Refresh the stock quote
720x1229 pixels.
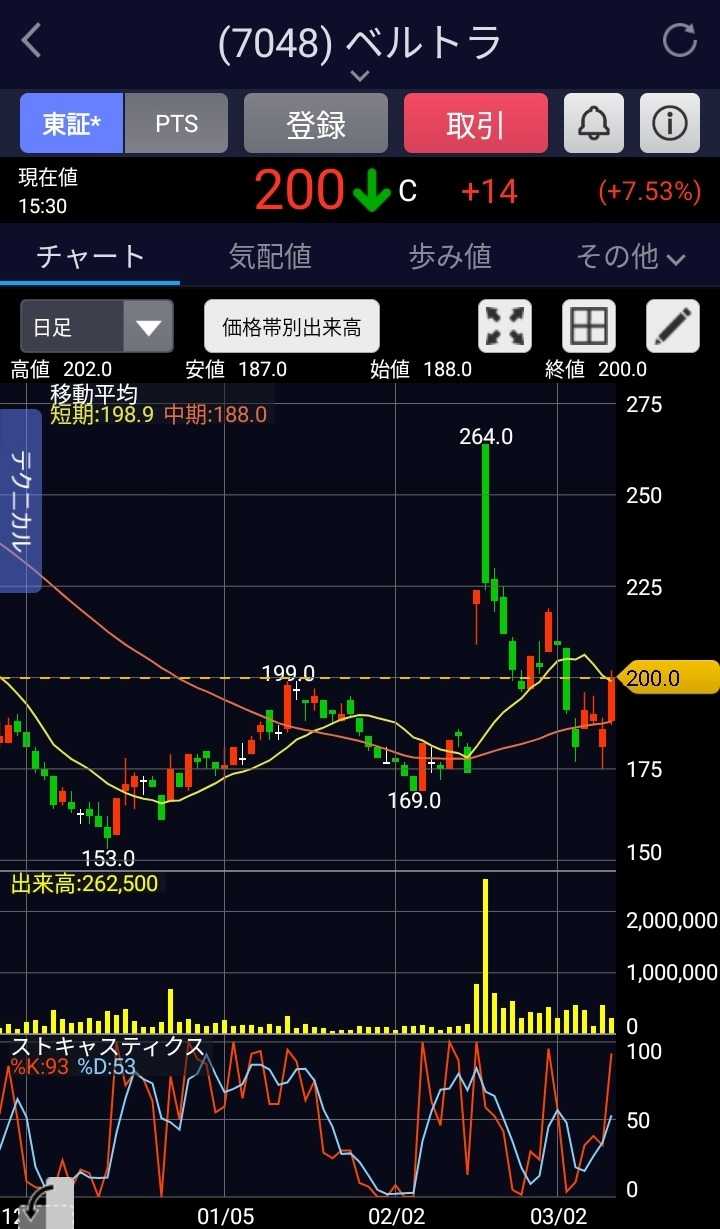(x=680, y=41)
